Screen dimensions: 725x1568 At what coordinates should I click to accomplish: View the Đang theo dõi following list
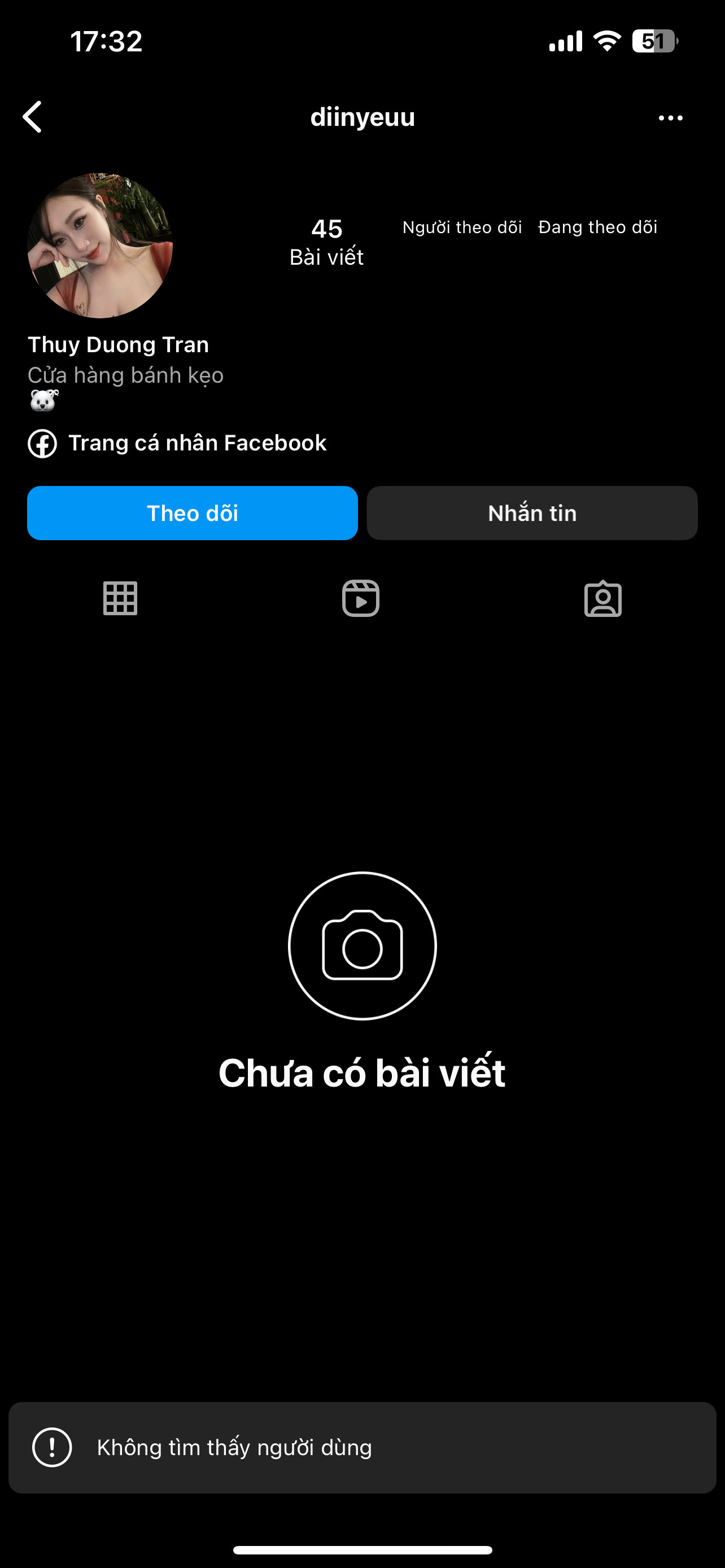597,227
